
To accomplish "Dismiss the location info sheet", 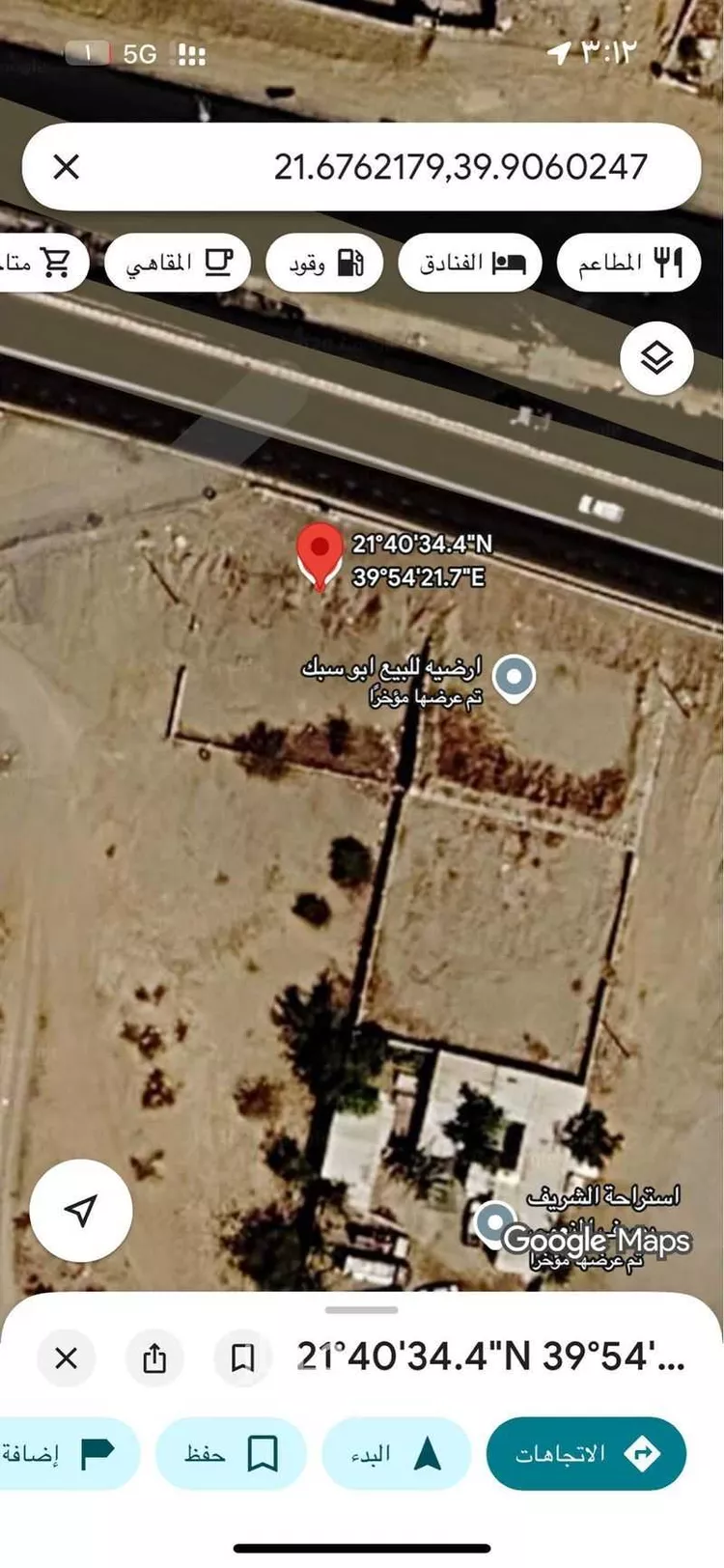I will [x=66, y=1358].
